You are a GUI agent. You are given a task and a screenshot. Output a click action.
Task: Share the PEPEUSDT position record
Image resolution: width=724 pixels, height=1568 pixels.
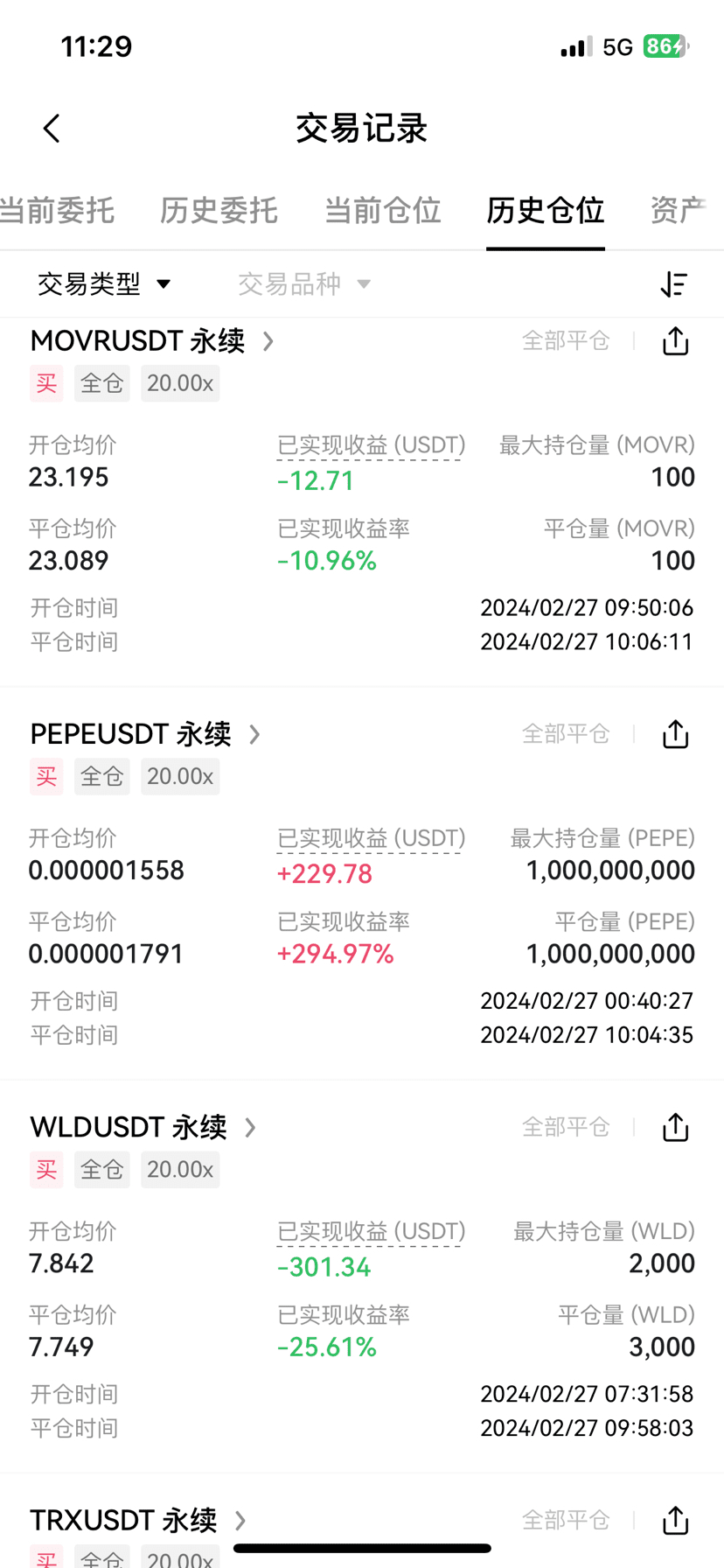point(675,734)
